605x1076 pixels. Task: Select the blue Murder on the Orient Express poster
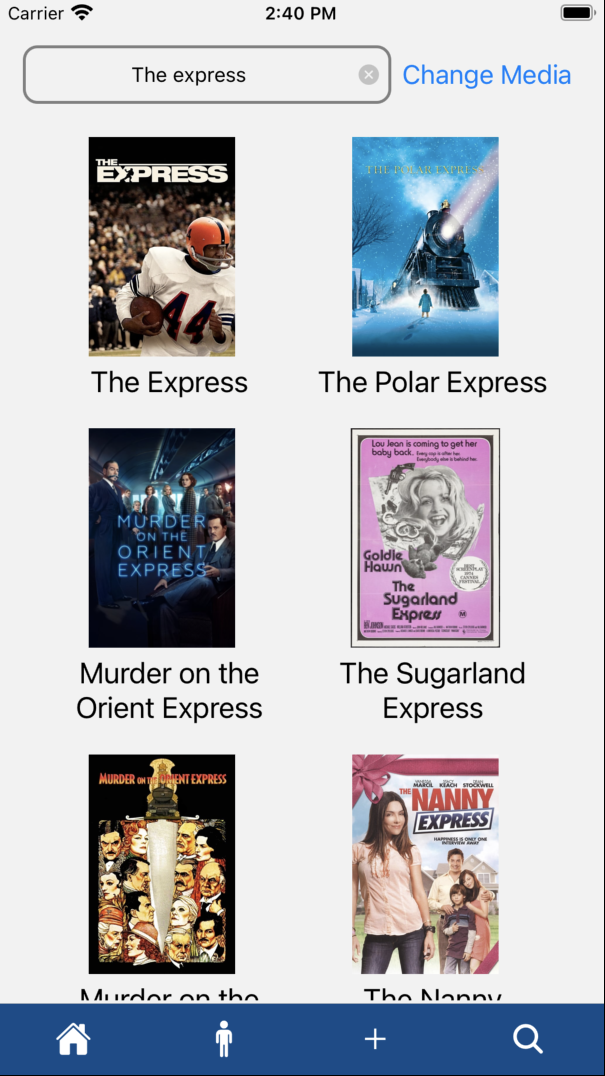tap(162, 538)
